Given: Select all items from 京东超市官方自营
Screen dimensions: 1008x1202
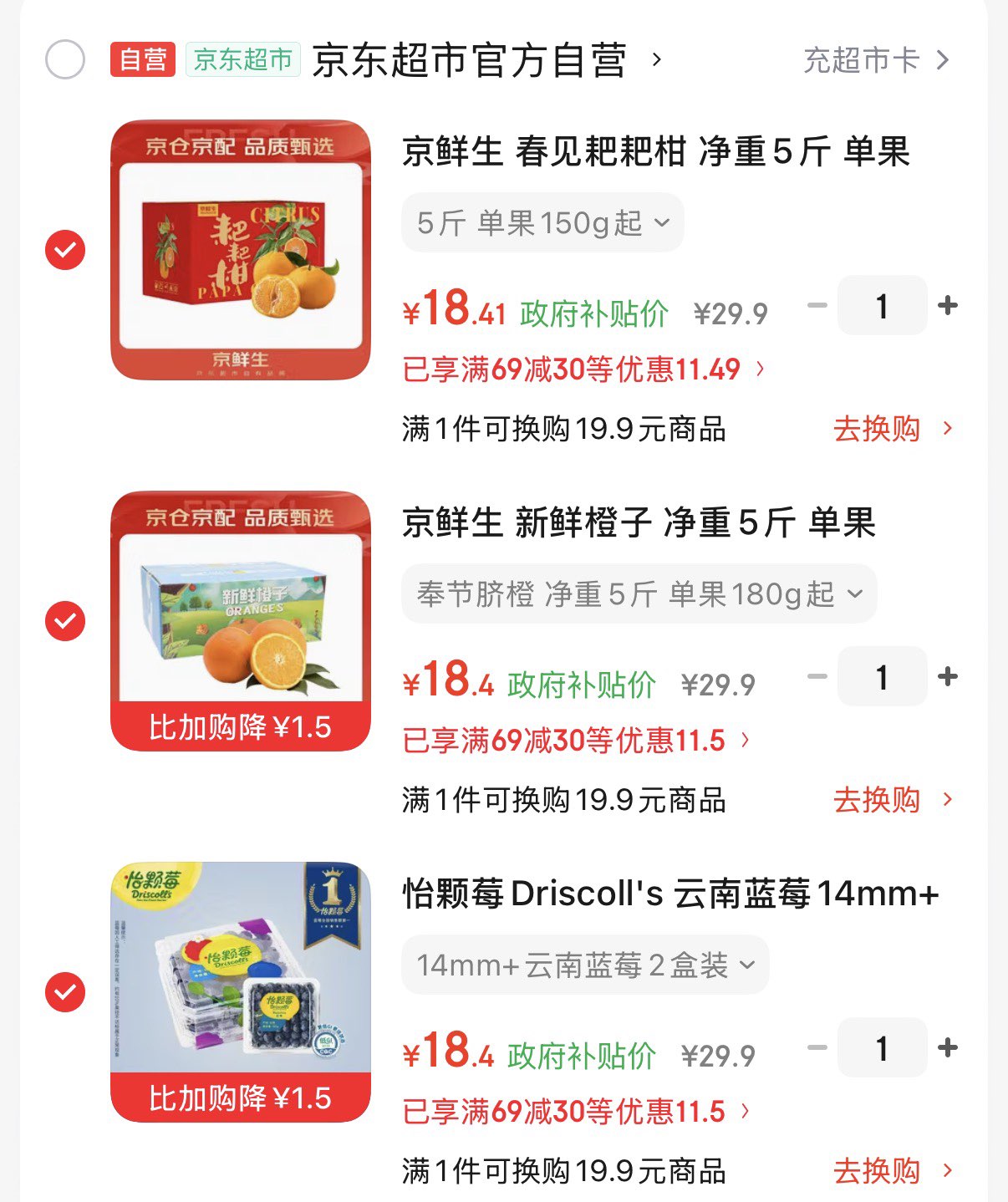Looking at the screenshot, I should point(65,60).
